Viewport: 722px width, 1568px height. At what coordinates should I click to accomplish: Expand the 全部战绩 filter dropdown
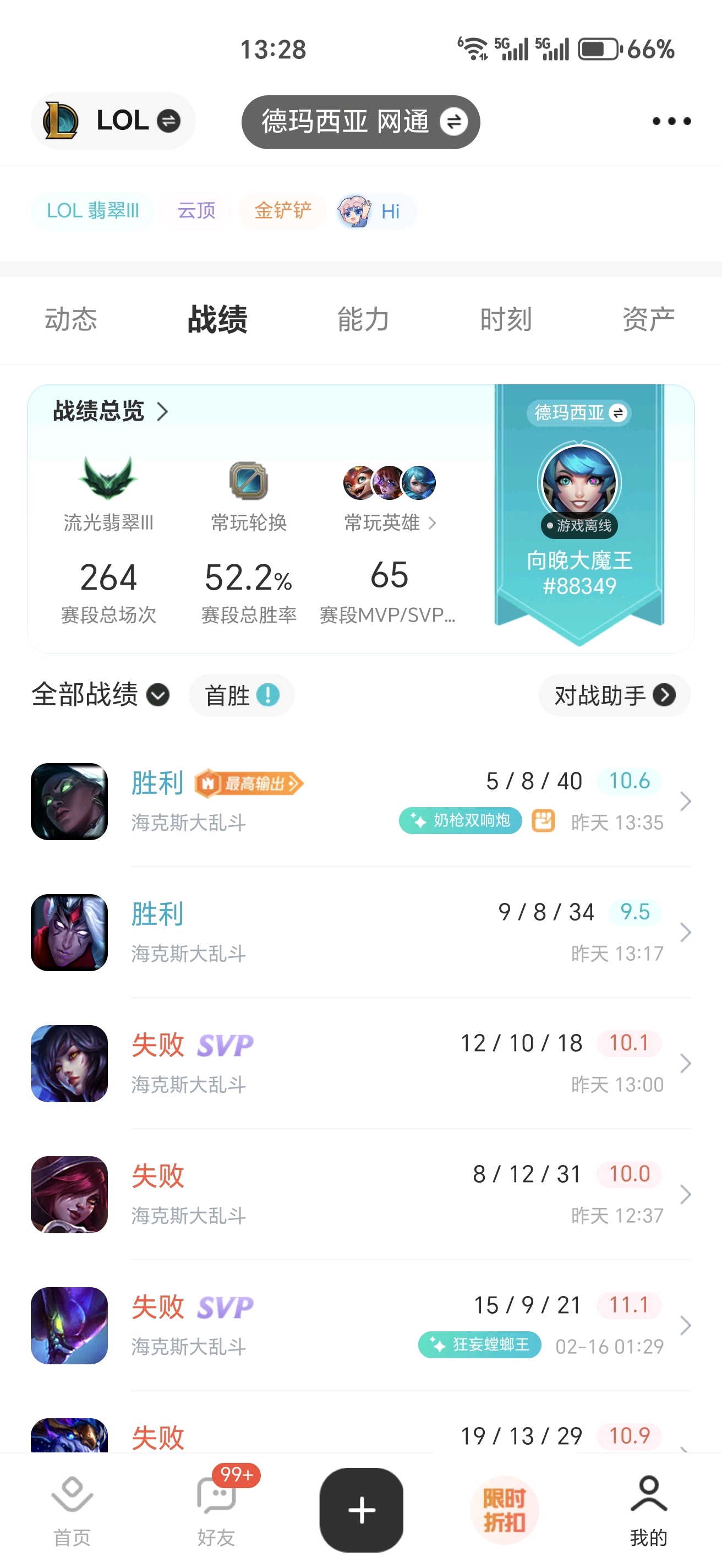100,694
